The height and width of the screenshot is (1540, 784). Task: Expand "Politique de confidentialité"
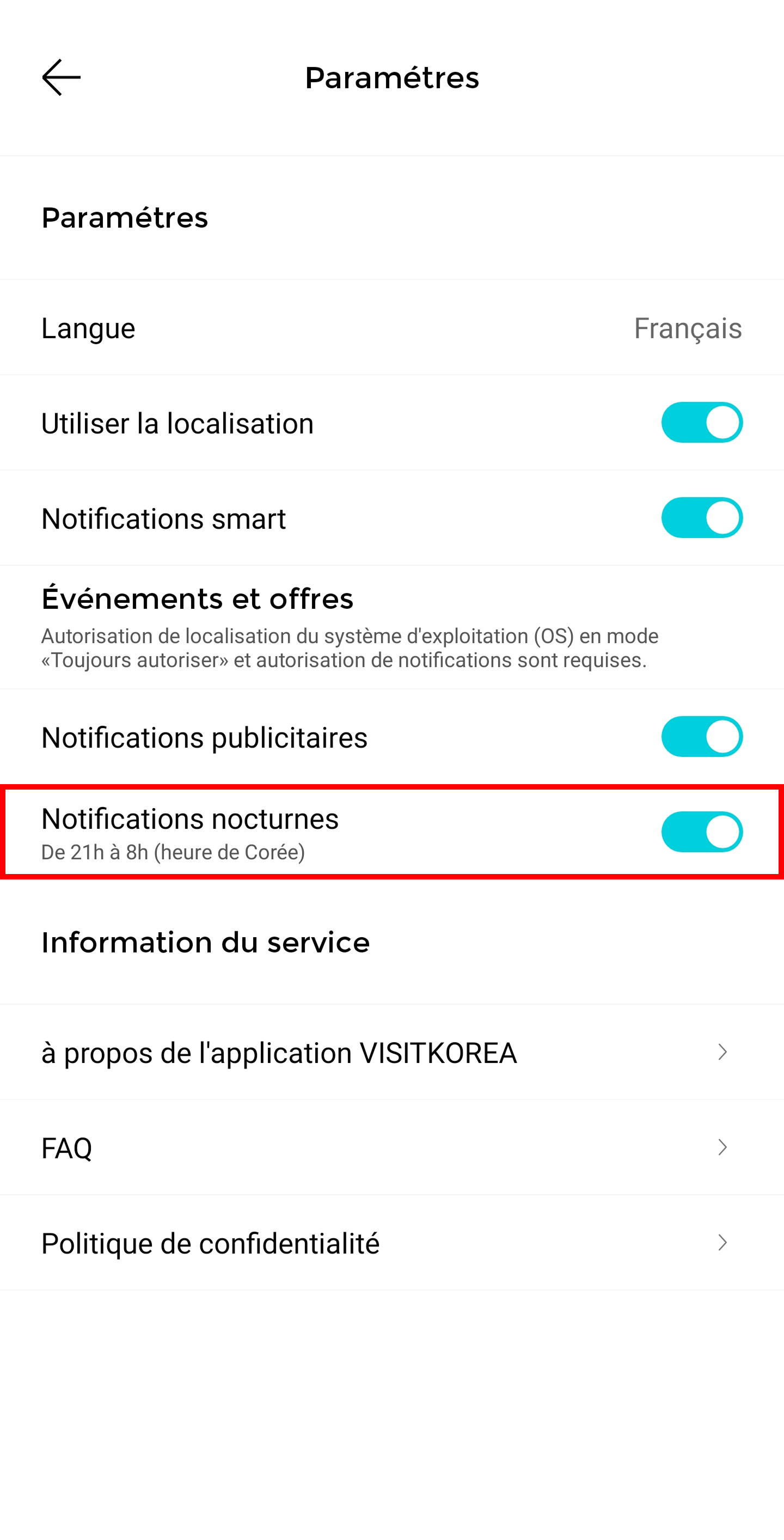click(x=722, y=1242)
